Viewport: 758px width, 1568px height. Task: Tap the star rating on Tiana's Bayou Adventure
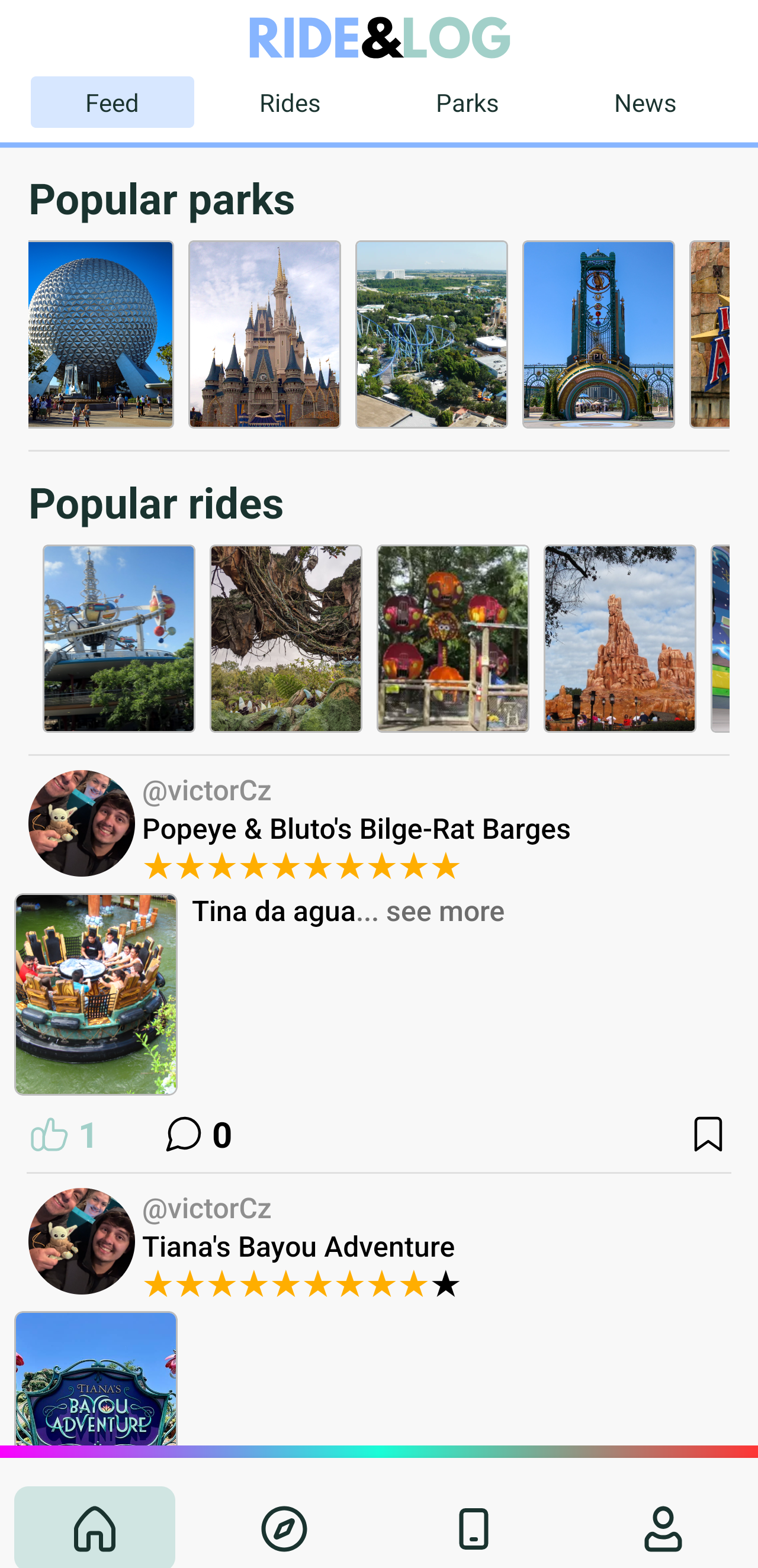pos(301,1283)
